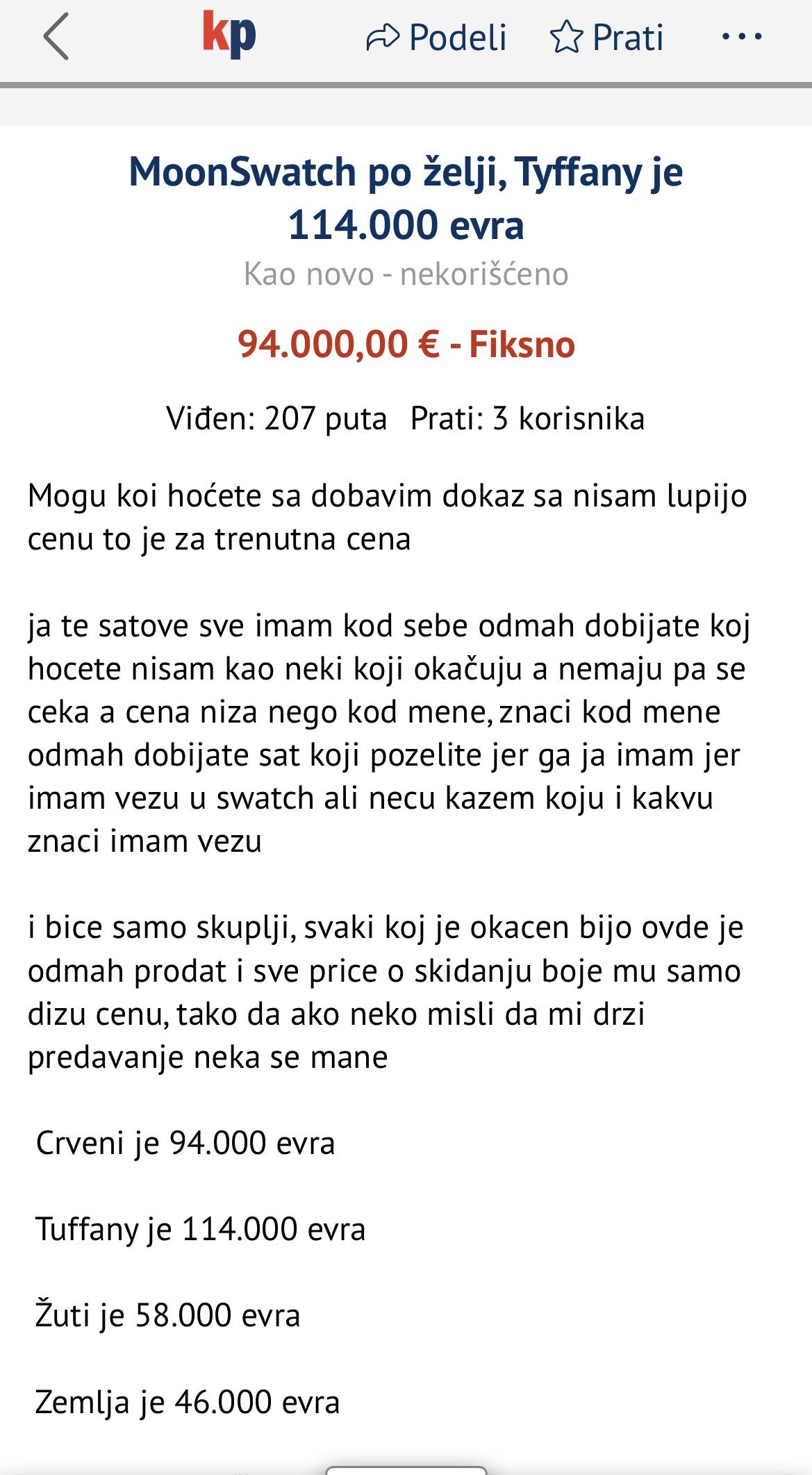The width and height of the screenshot is (812, 1475).
Task: Click the price "94.000,00 € - Fiksno"
Action: [406, 345]
